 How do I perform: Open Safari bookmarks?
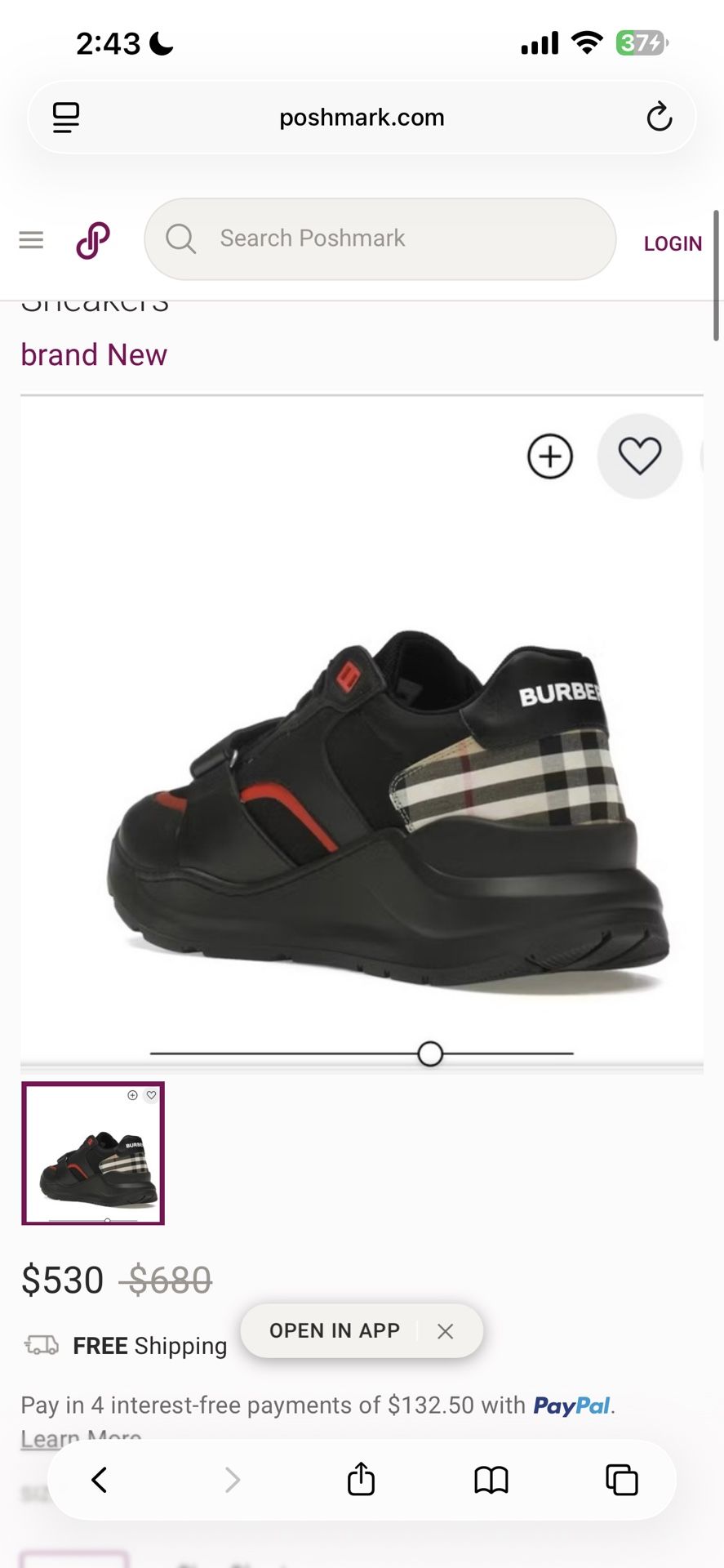click(491, 1479)
